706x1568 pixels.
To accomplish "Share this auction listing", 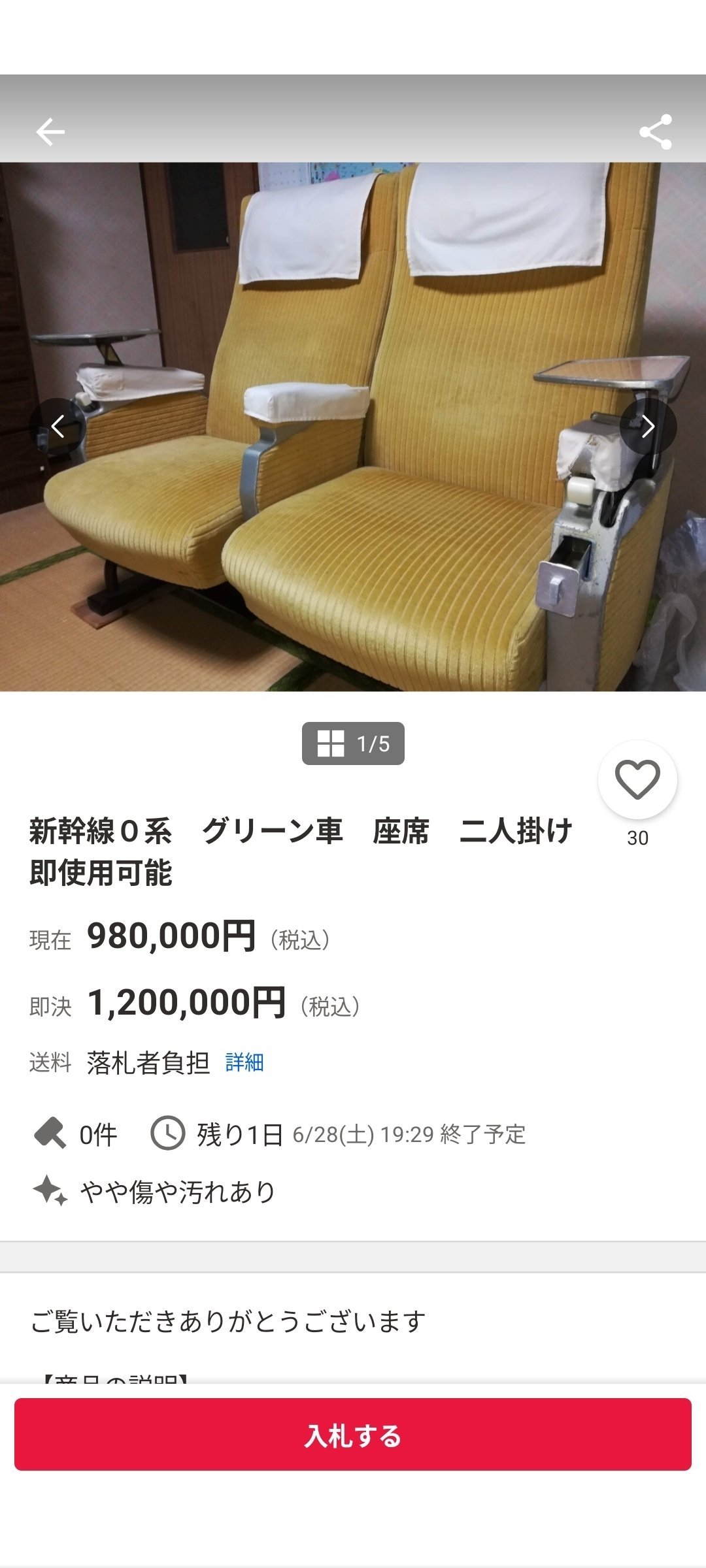I will pyautogui.click(x=656, y=132).
